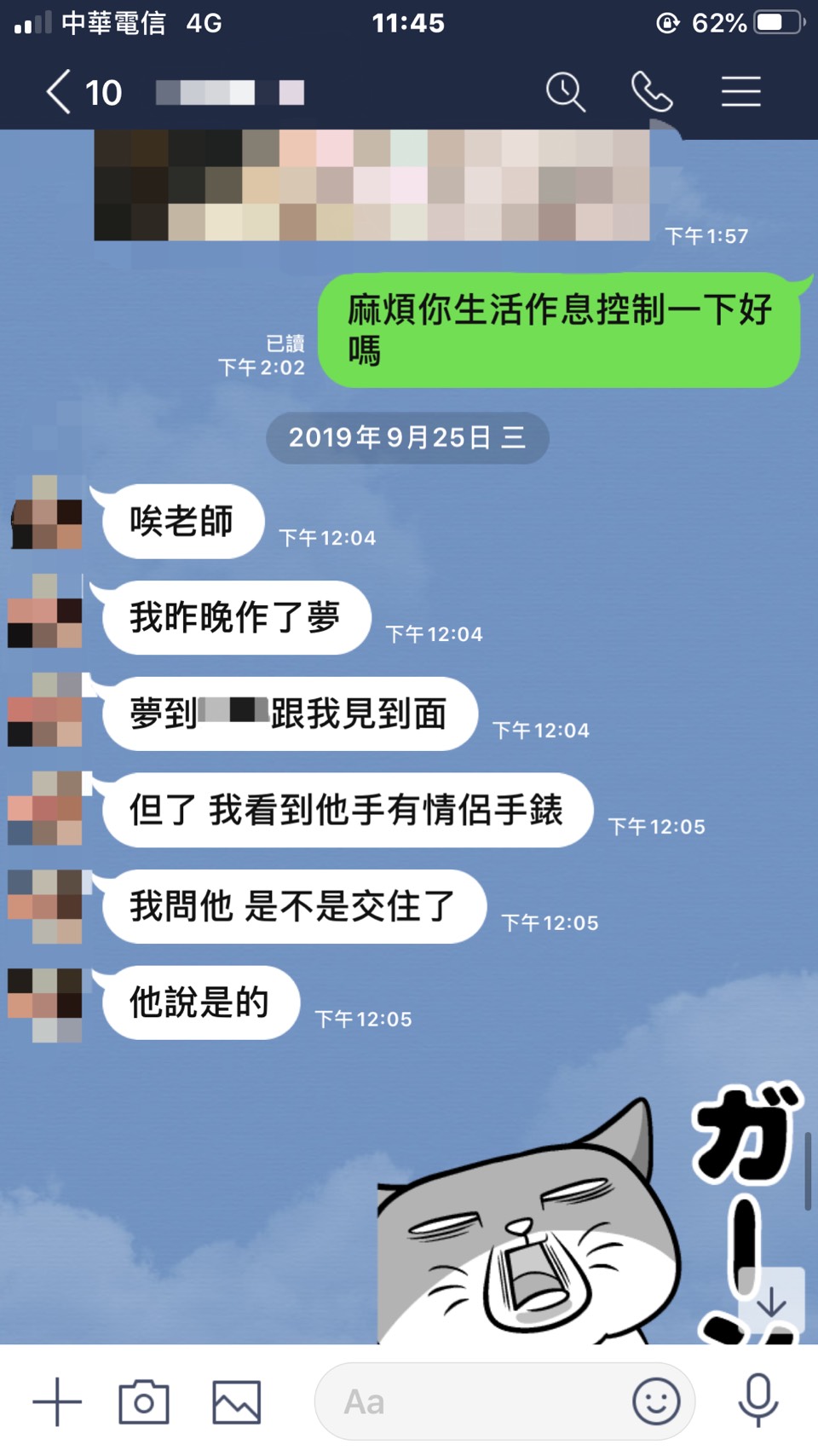818x1456 pixels.
Task: Tap sender avatar beside 唉老師
Action: (x=47, y=513)
